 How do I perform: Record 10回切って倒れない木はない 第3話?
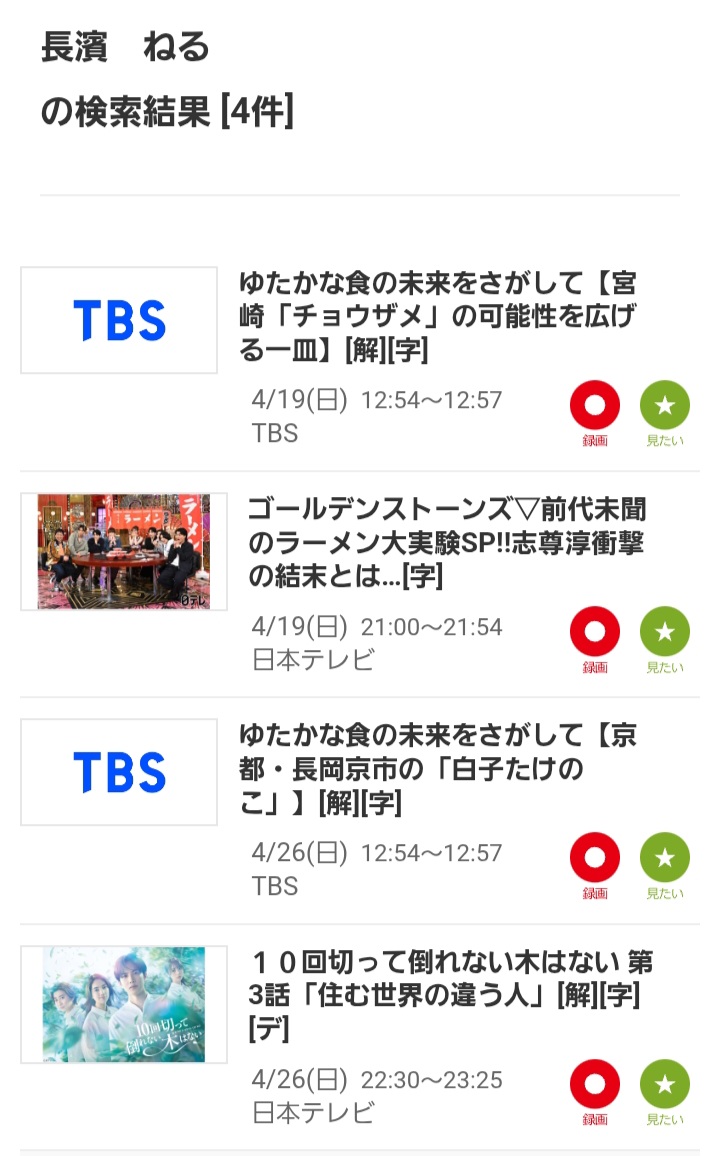click(x=595, y=1085)
